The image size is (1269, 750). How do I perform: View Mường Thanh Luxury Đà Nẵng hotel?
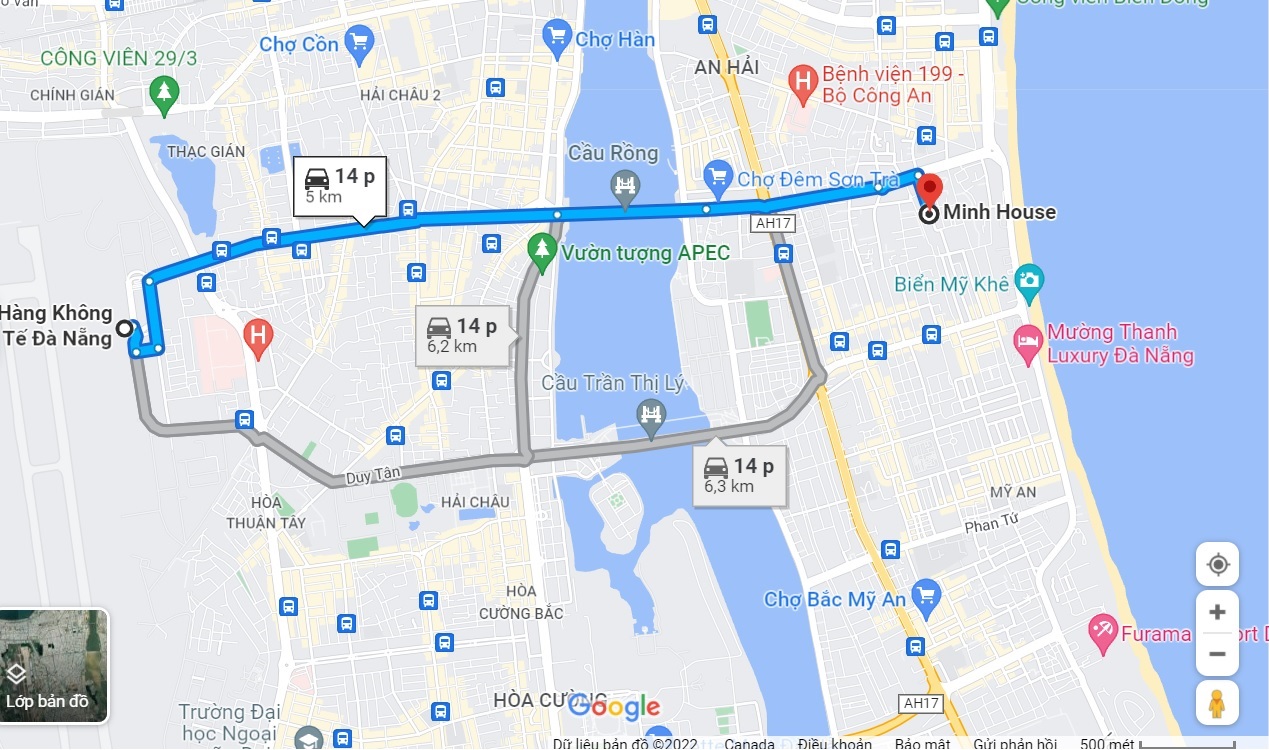pyautogui.click(x=1027, y=343)
